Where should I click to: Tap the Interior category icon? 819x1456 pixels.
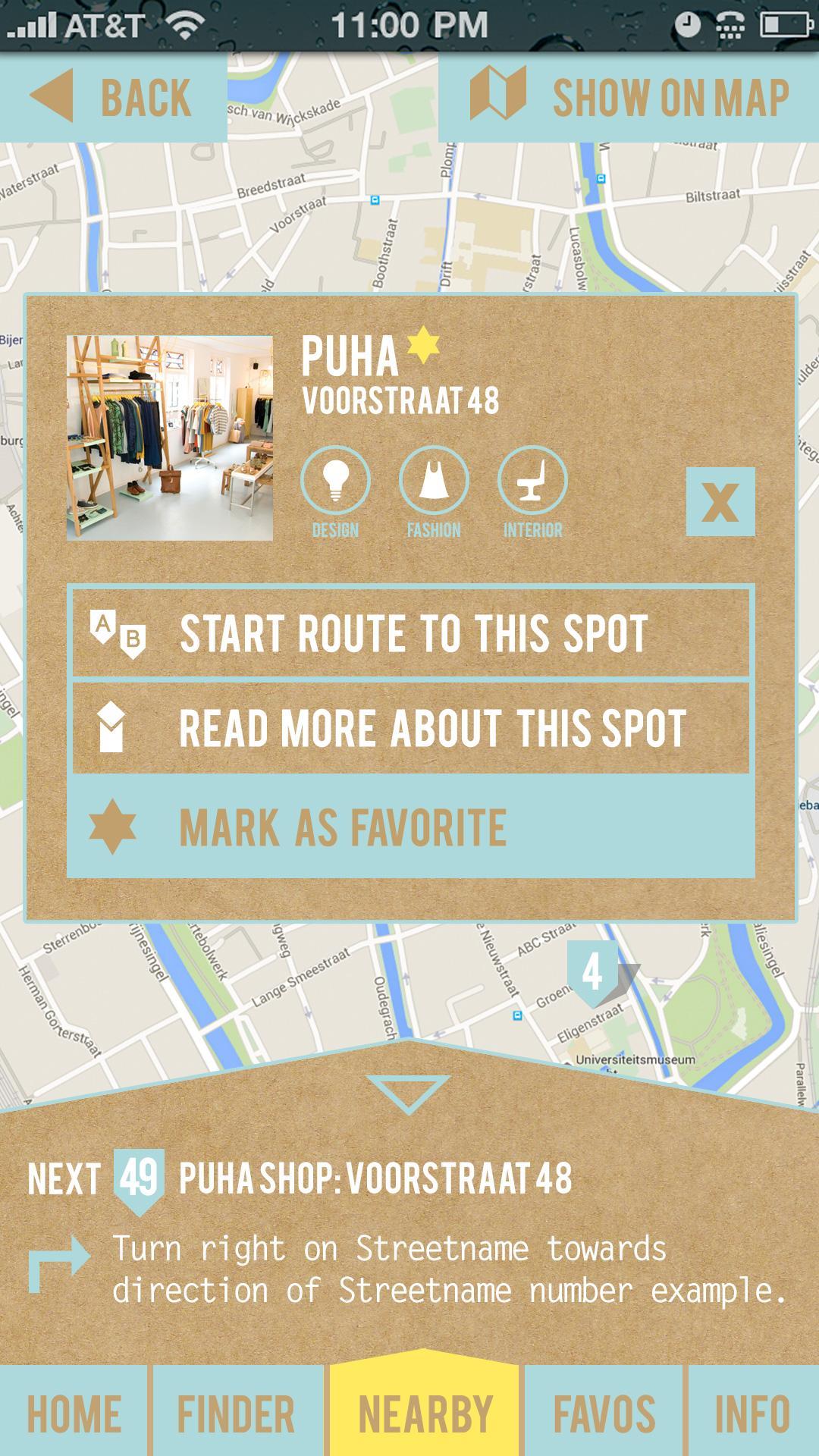coord(532,482)
